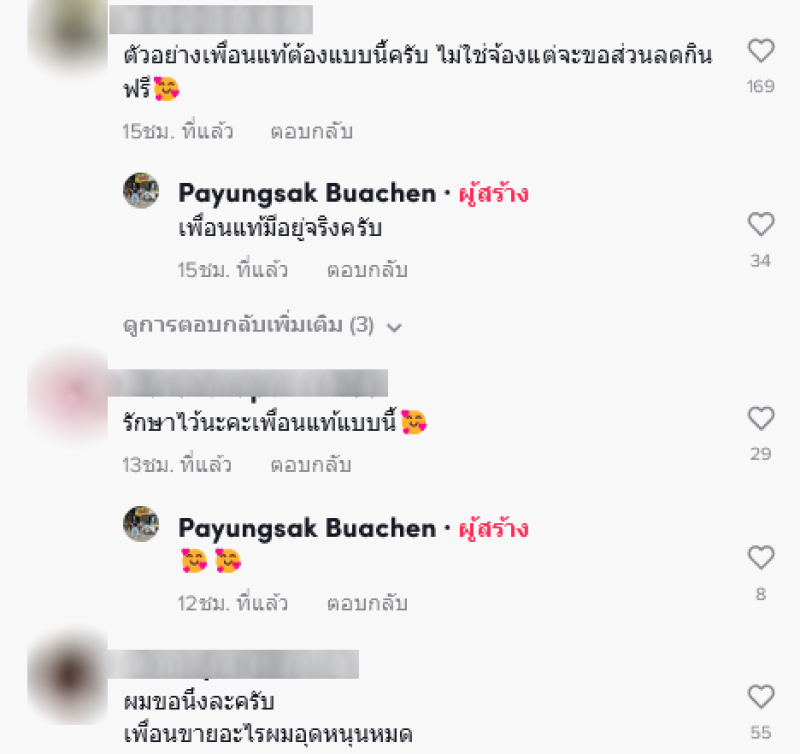Like the comment with 169 likes
This screenshot has width=800, height=754.
click(761, 51)
